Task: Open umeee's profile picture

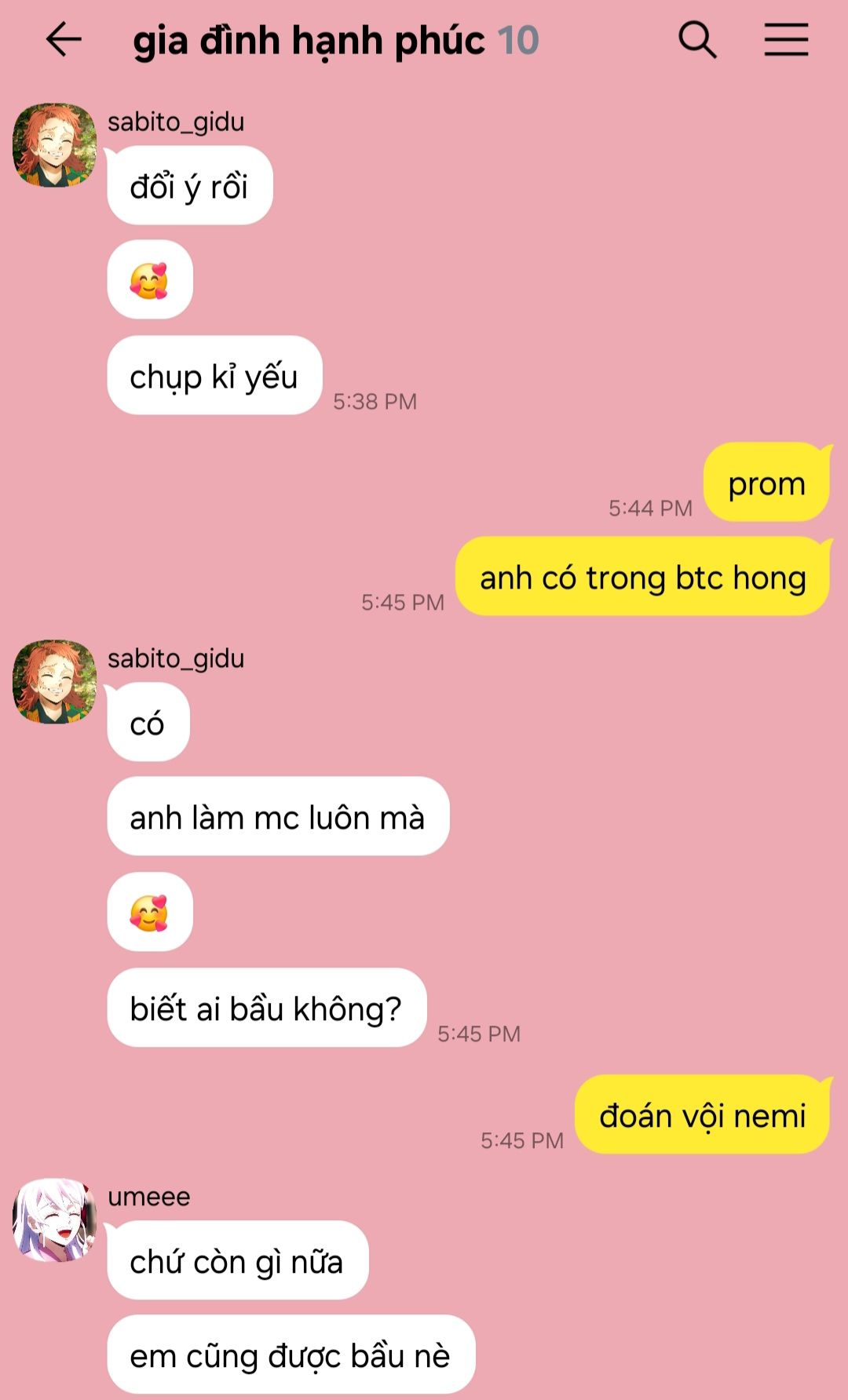Action: [54, 1220]
